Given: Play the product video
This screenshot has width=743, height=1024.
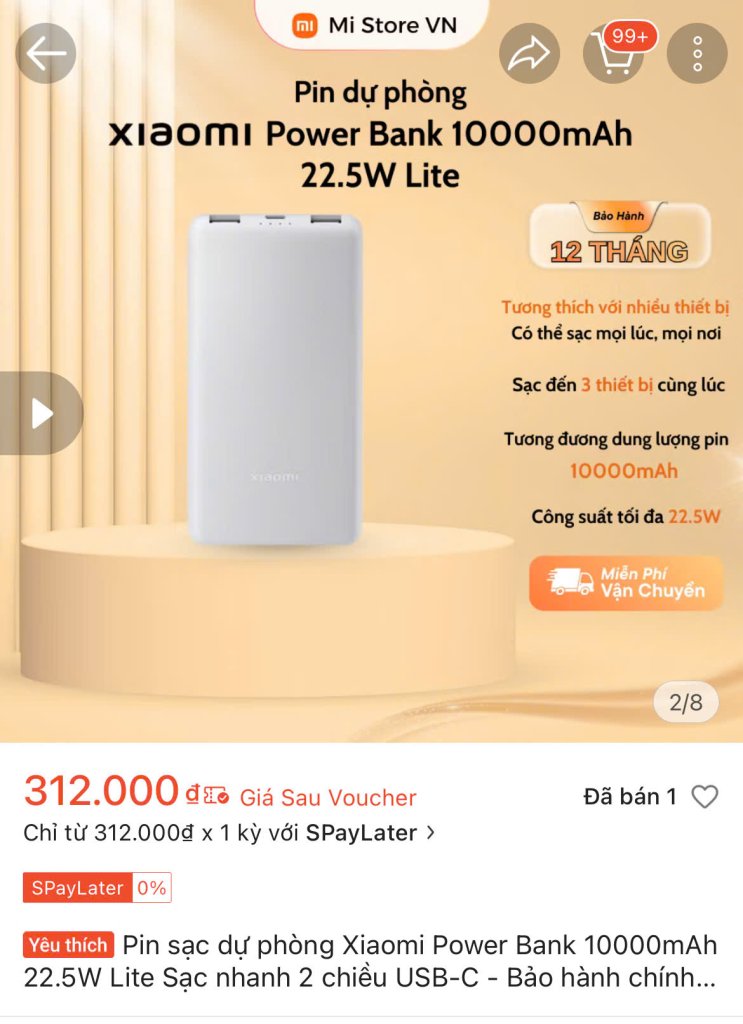Looking at the screenshot, I should click(41, 413).
